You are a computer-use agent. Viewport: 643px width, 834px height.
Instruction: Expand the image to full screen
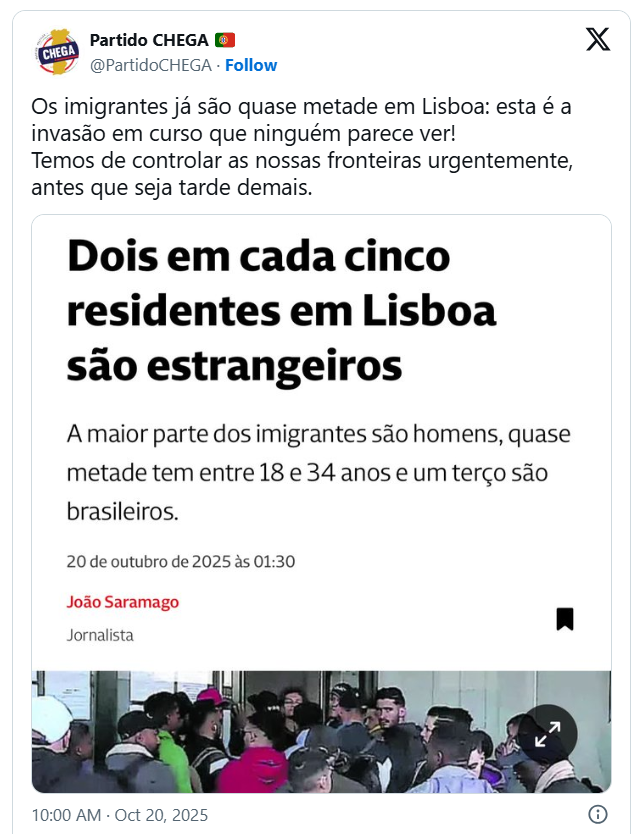click(x=547, y=735)
